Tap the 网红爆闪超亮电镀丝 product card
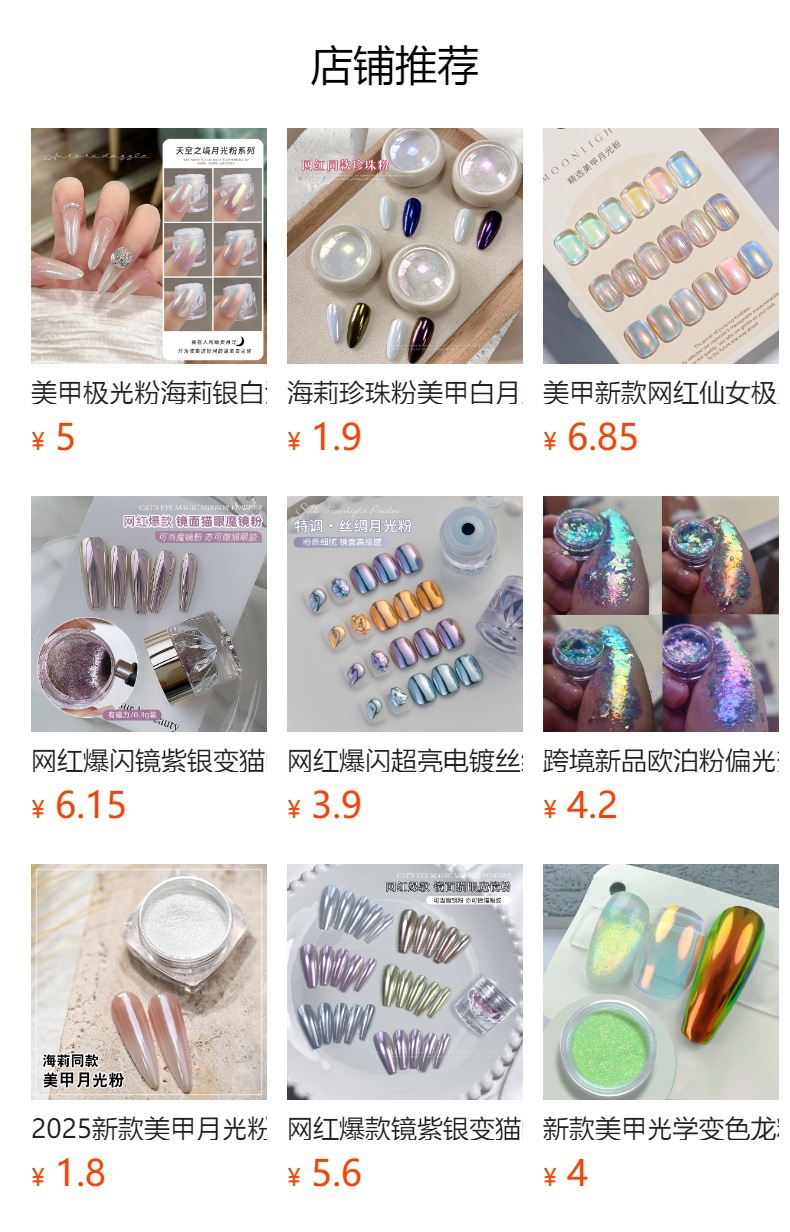Screen dimensions: 790x1232 point(405,614)
